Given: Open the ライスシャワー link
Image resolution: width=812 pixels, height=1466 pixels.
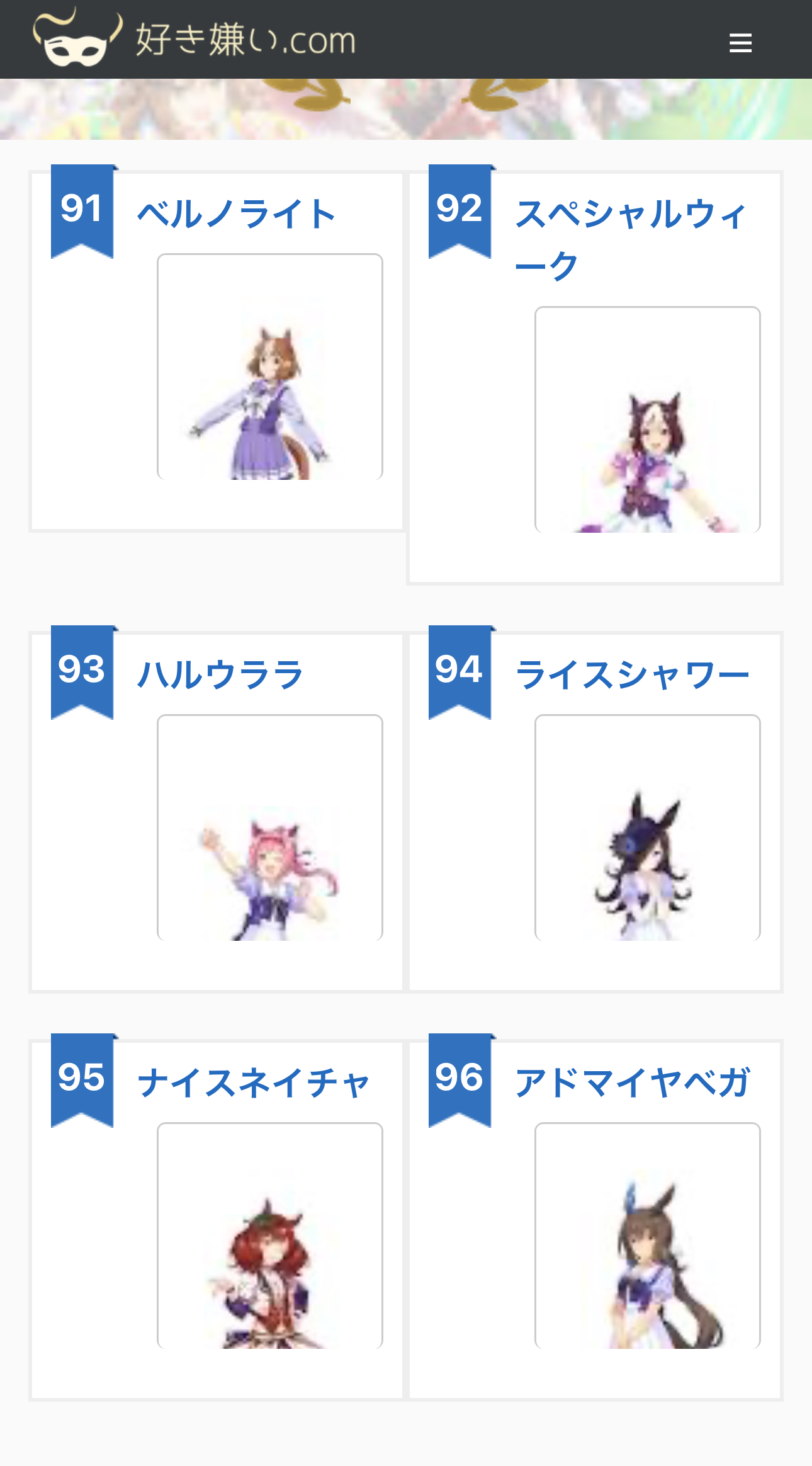Looking at the screenshot, I should tap(632, 675).
